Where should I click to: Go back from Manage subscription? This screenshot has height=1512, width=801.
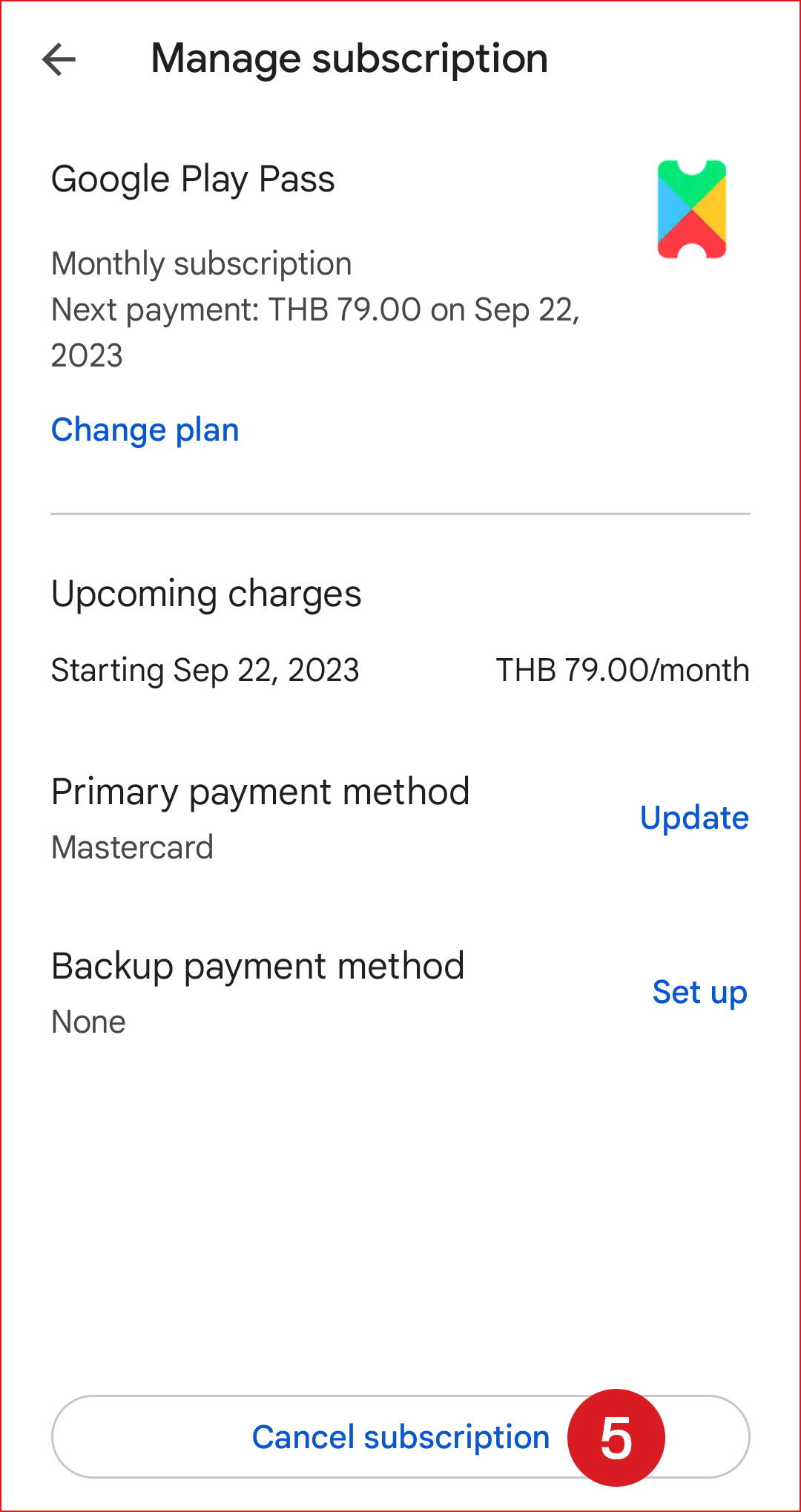click(59, 59)
